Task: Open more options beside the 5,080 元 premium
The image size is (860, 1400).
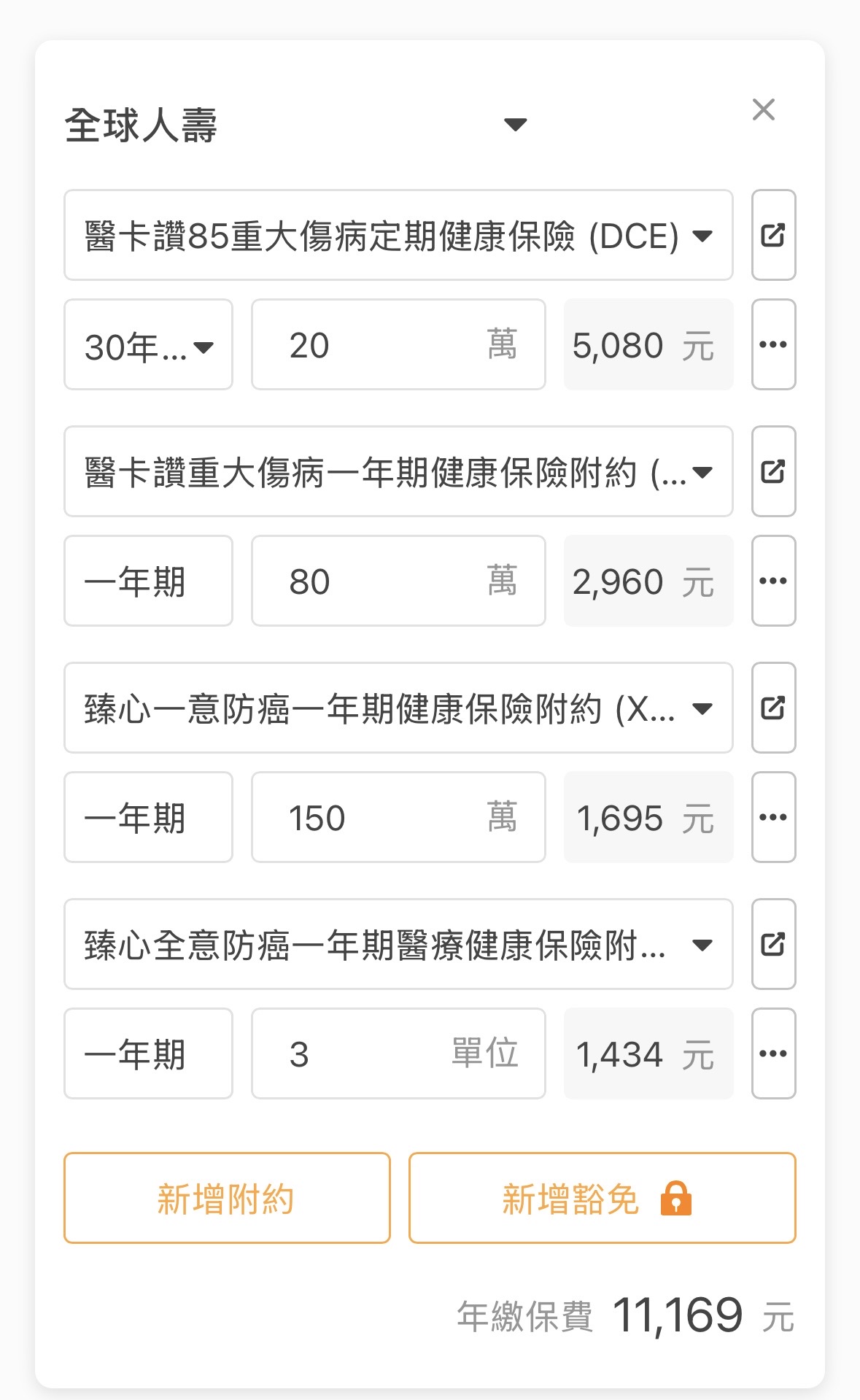Action: (773, 345)
